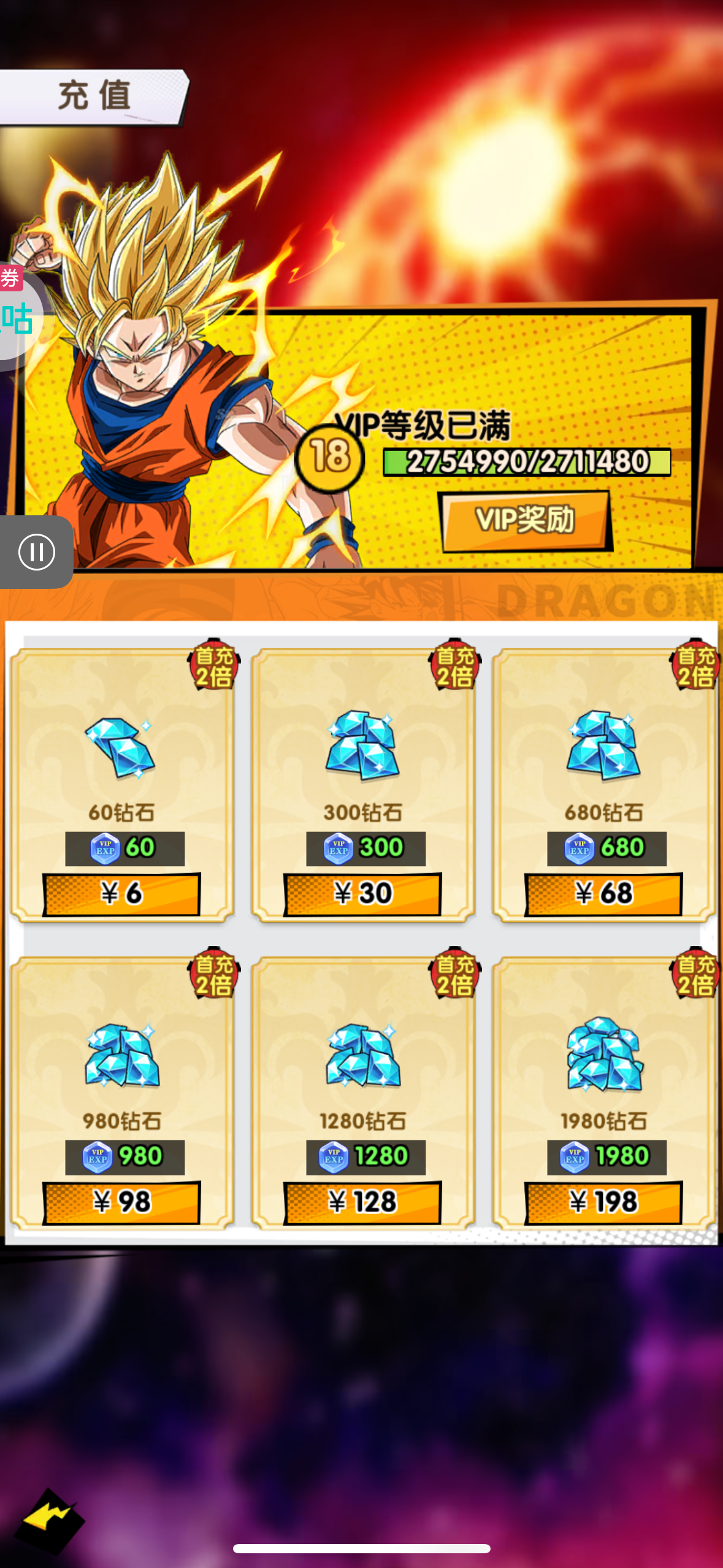Go back using the 充值 header
The image size is (723, 1568).
tap(93, 96)
